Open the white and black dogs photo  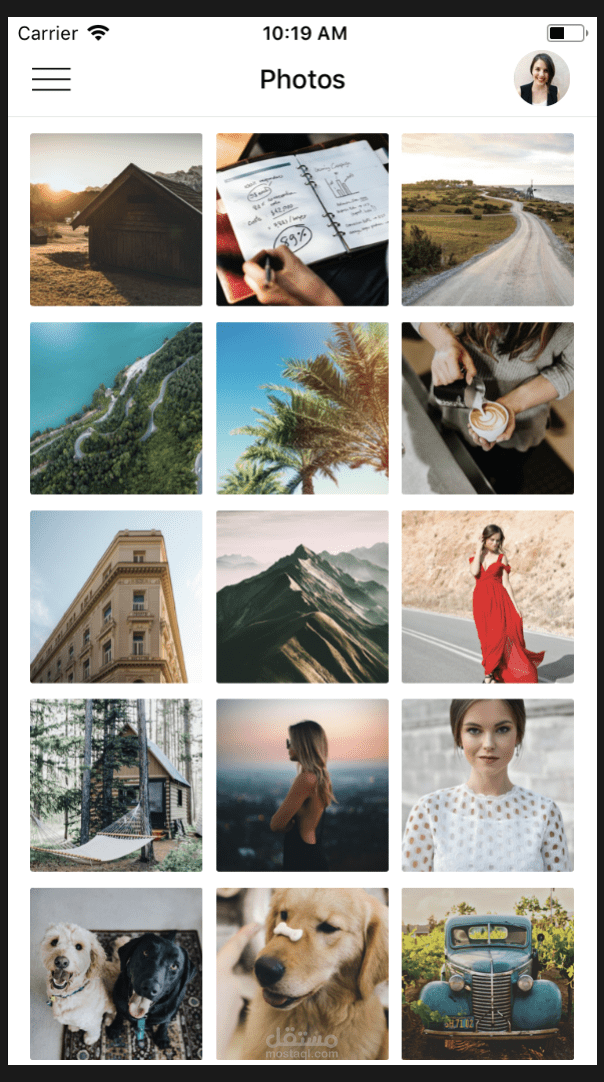coord(116,974)
